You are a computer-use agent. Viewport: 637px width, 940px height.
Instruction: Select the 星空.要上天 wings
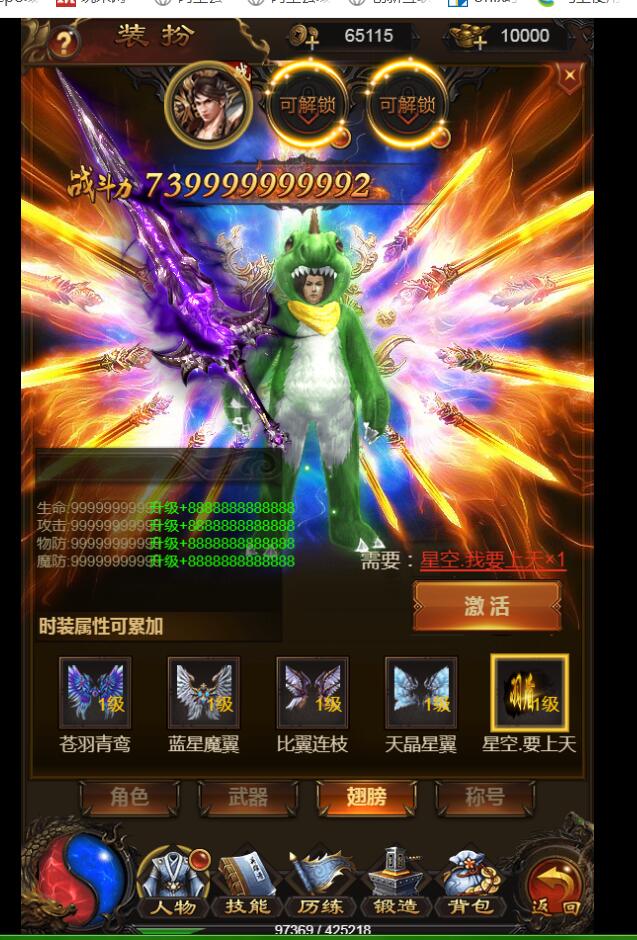click(x=529, y=693)
